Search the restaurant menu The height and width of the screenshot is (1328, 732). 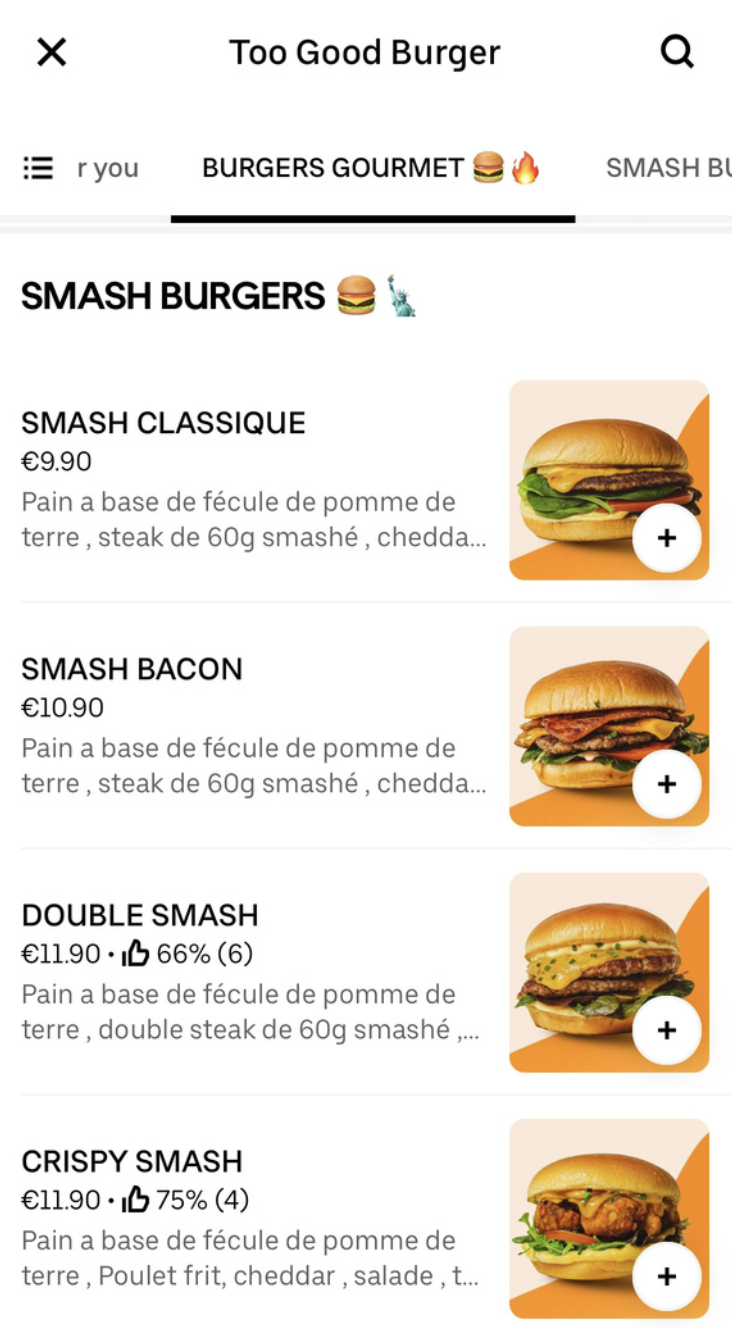pyautogui.click(x=677, y=52)
